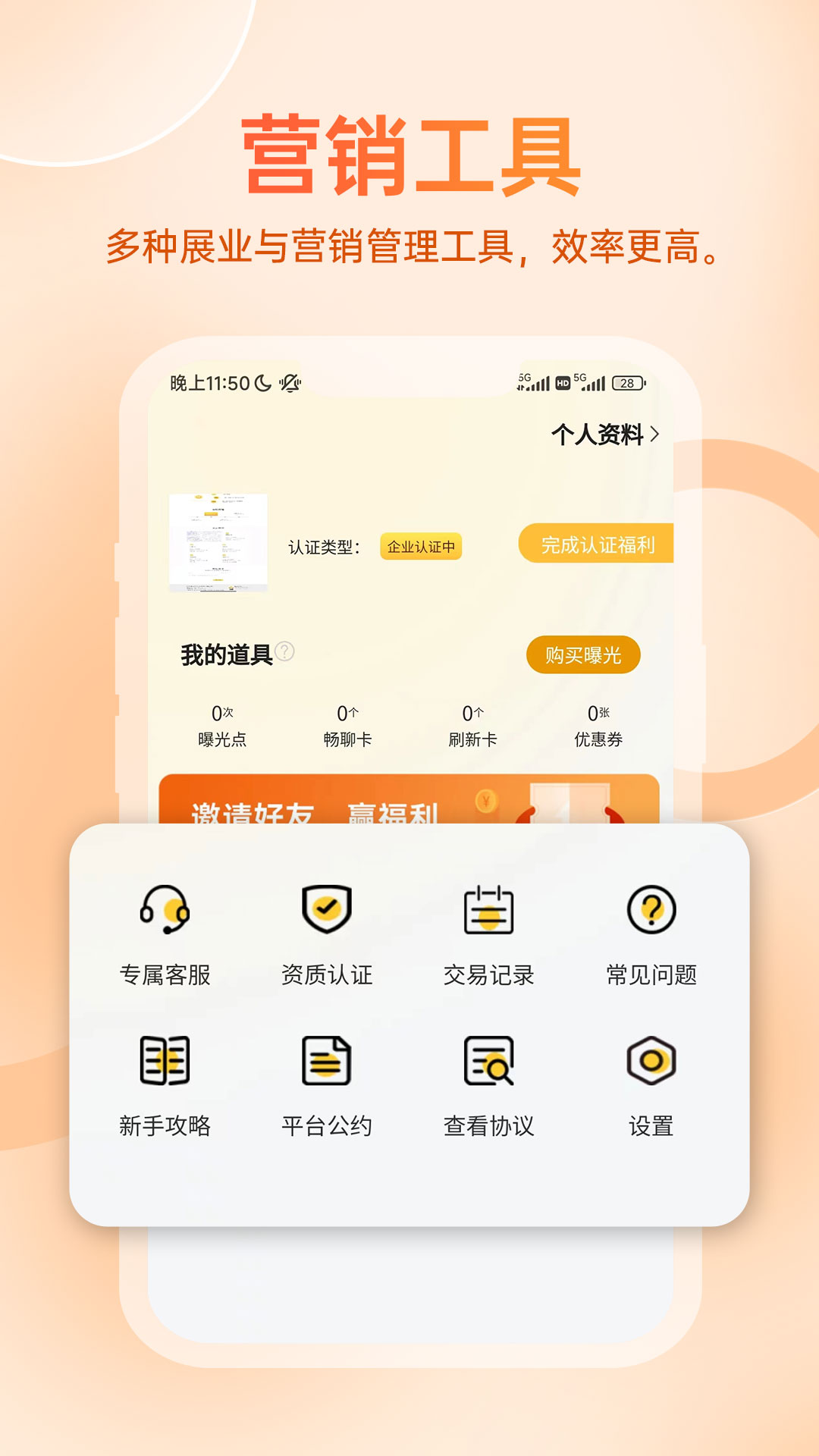The width and height of the screenshot is (819, 1456).
Task: Open the 设置 settings icon
Action: coord(652,1062)
